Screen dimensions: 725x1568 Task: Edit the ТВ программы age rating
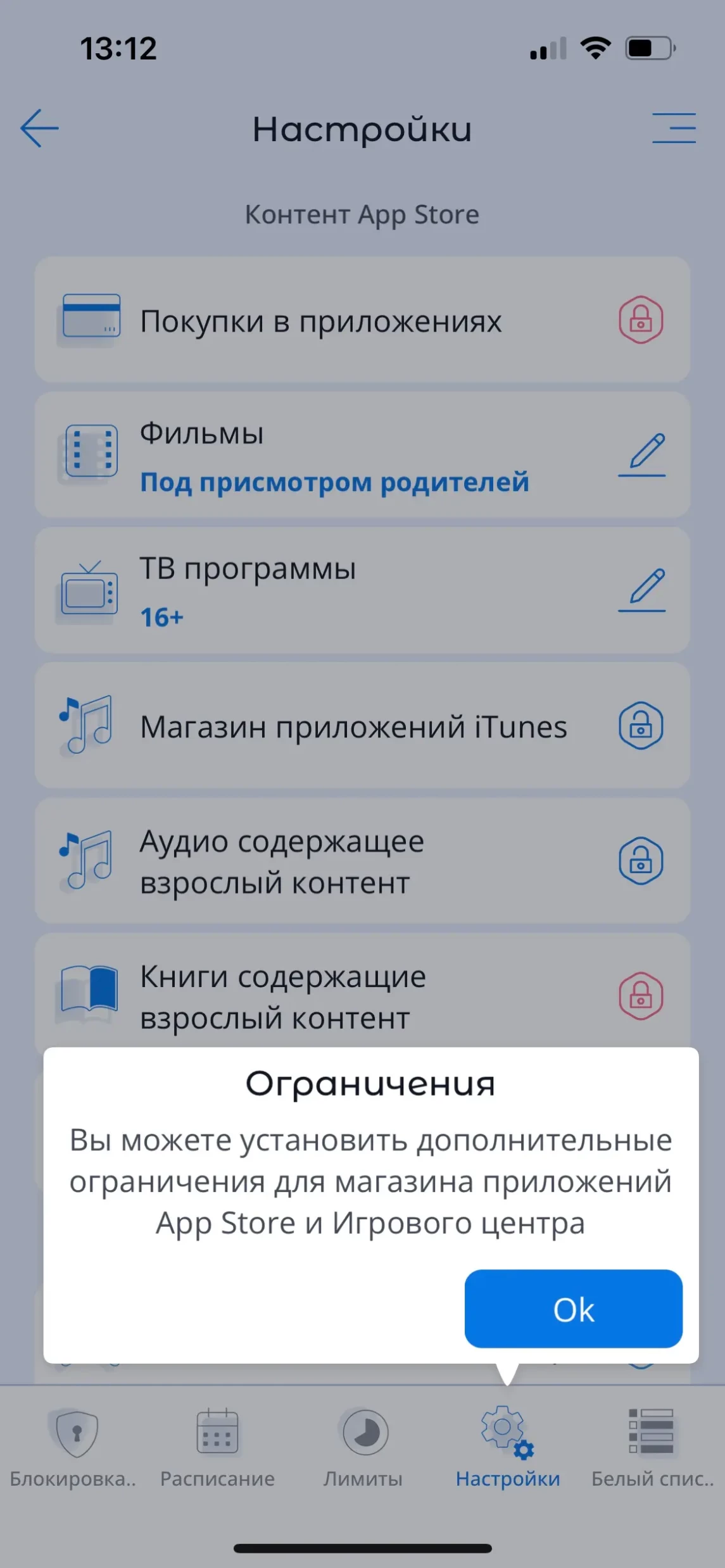641,590
